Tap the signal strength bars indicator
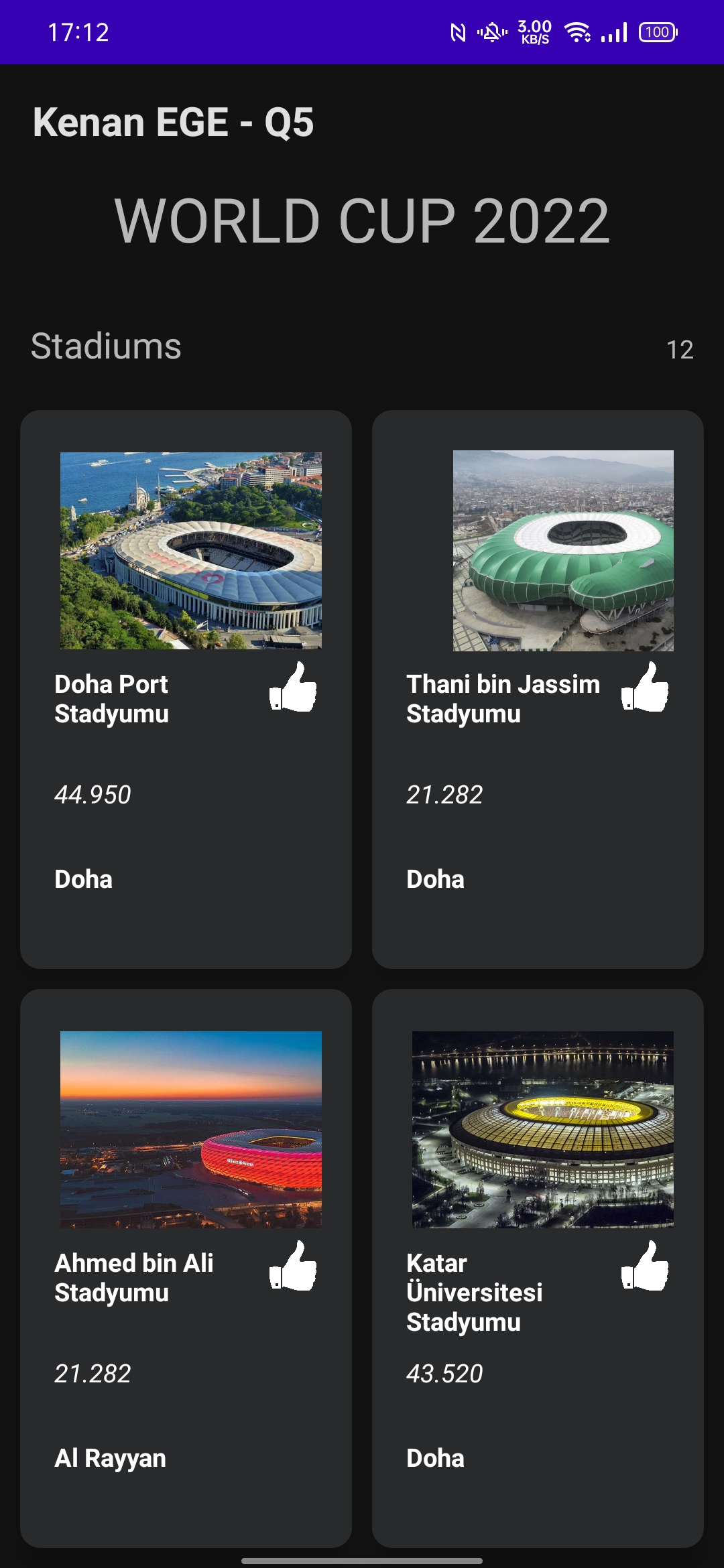 pyautogui.click(x=614, y=31)
